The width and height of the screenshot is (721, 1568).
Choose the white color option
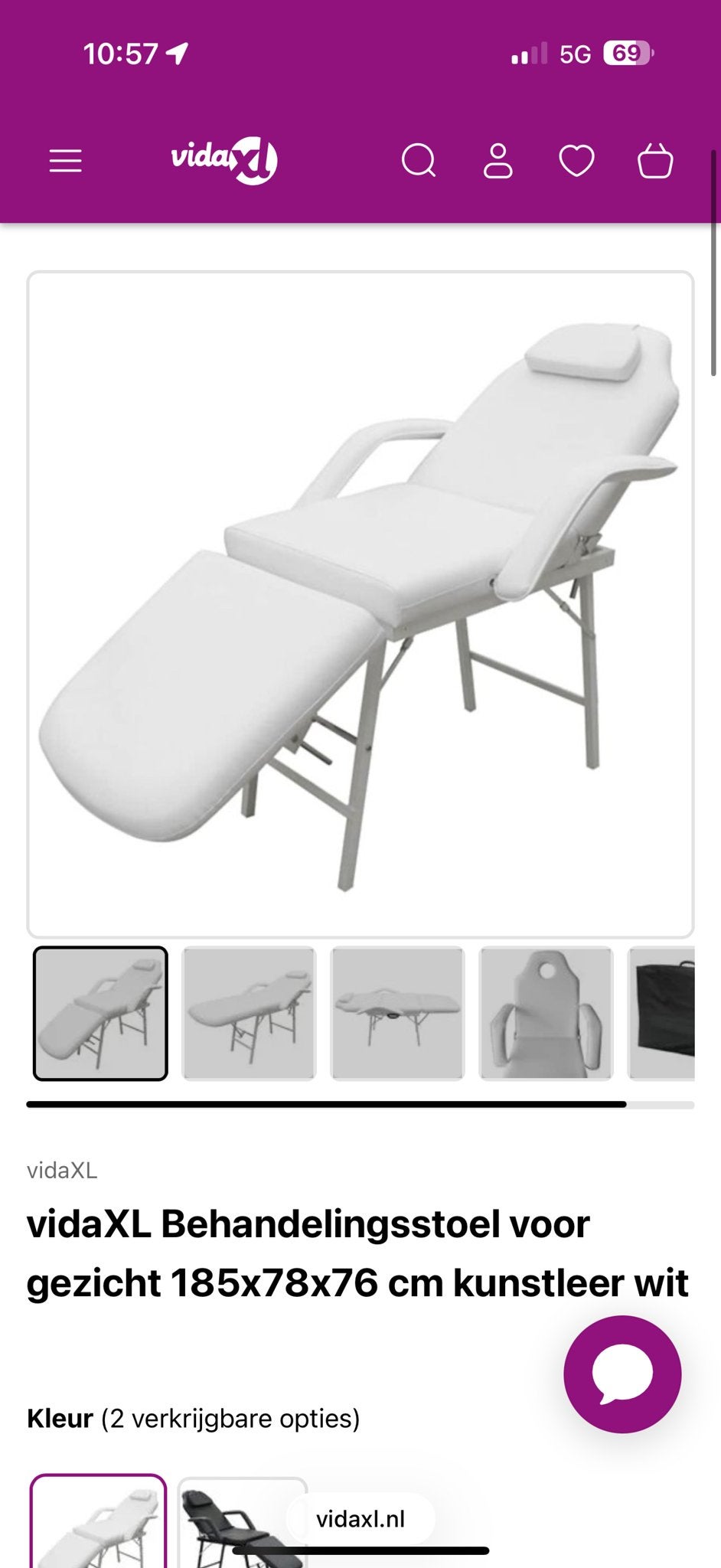pyautogui.click(x=99, y=1521)
